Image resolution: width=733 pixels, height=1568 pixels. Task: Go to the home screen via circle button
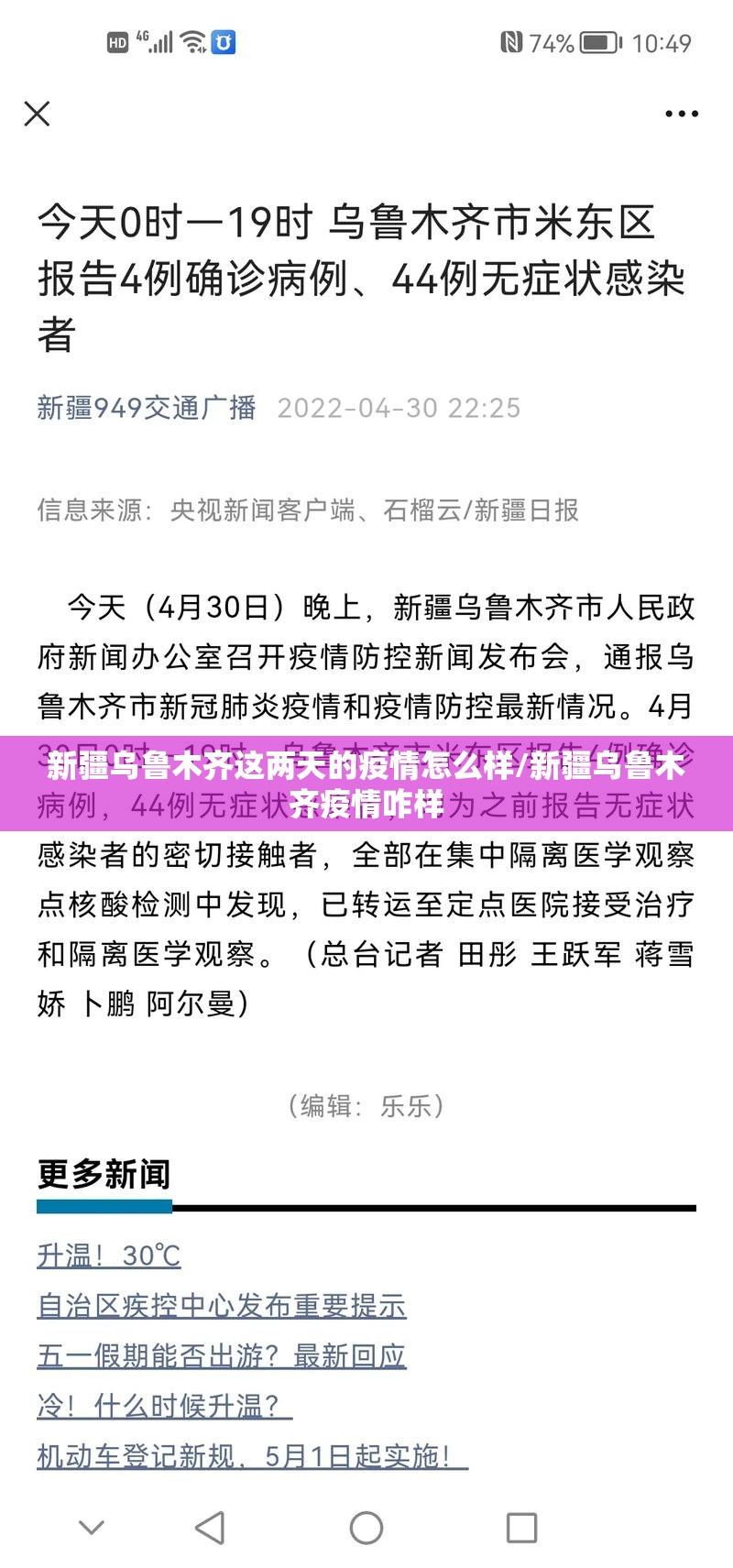coord(366,1528)
